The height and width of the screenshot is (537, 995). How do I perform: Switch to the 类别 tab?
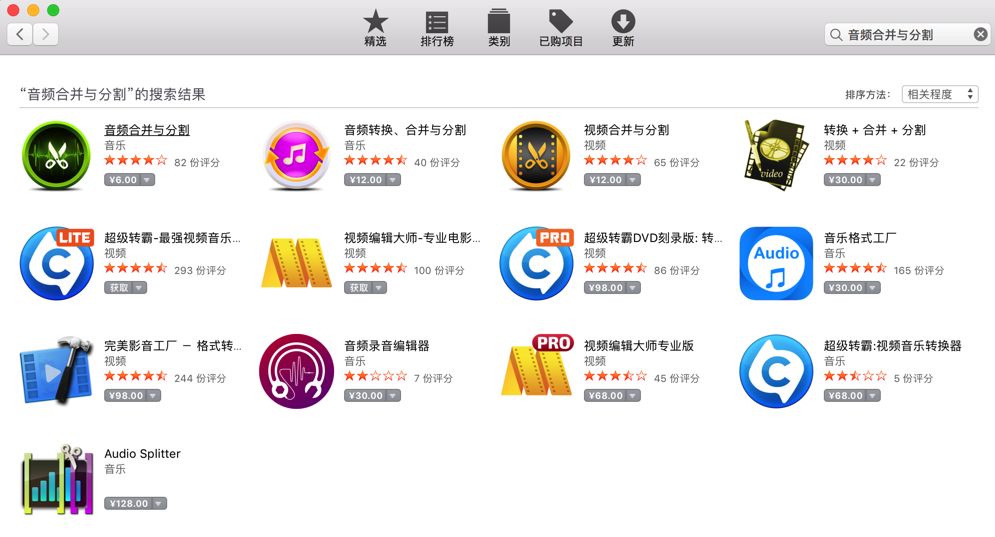tap(498, 28)
